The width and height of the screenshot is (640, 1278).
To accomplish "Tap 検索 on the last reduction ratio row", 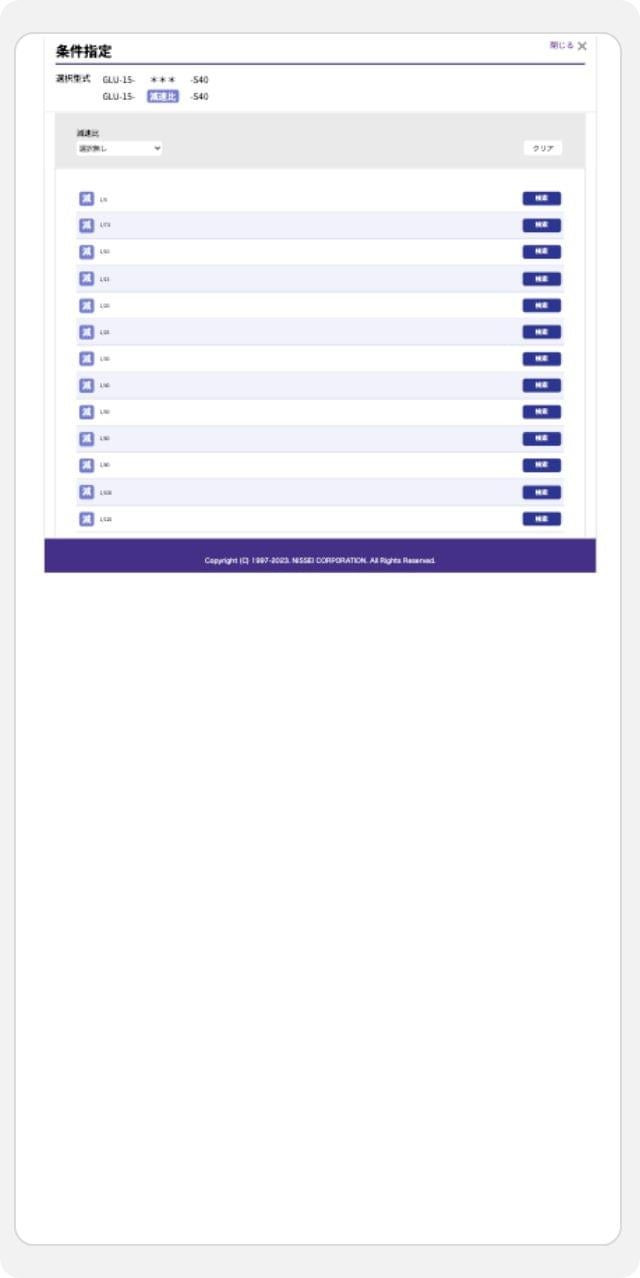I will tap(541, 519).
